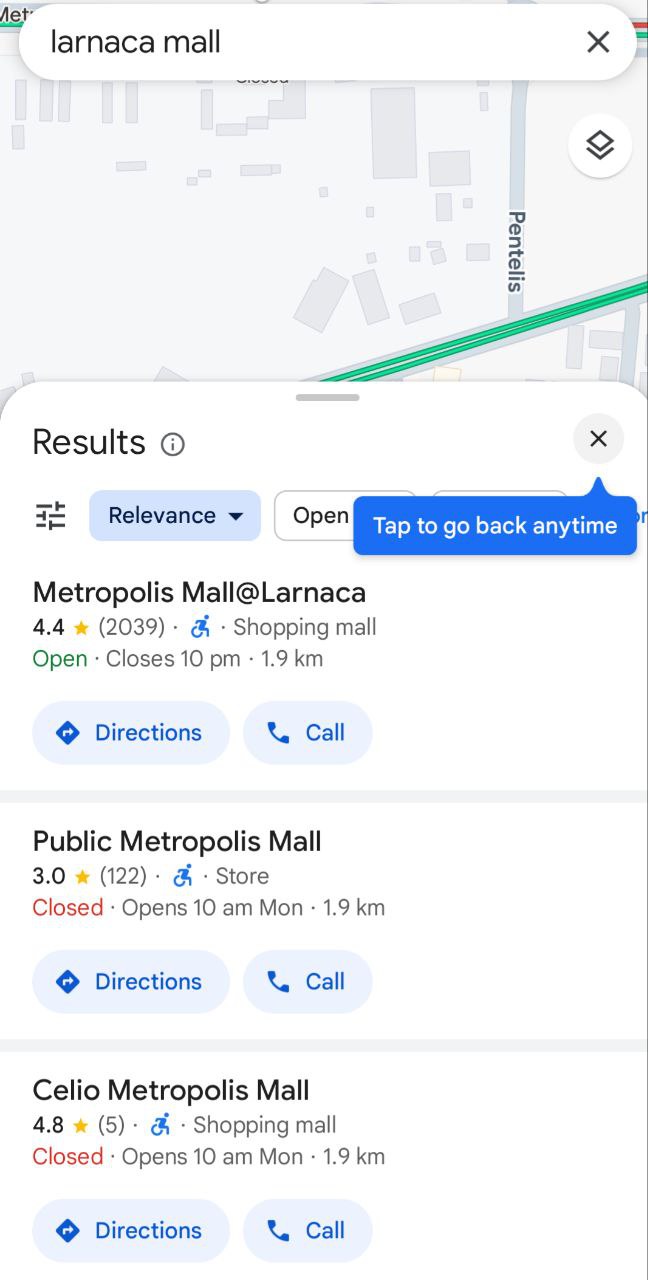
Task: Open the map layers button
Action: point(600,146)
